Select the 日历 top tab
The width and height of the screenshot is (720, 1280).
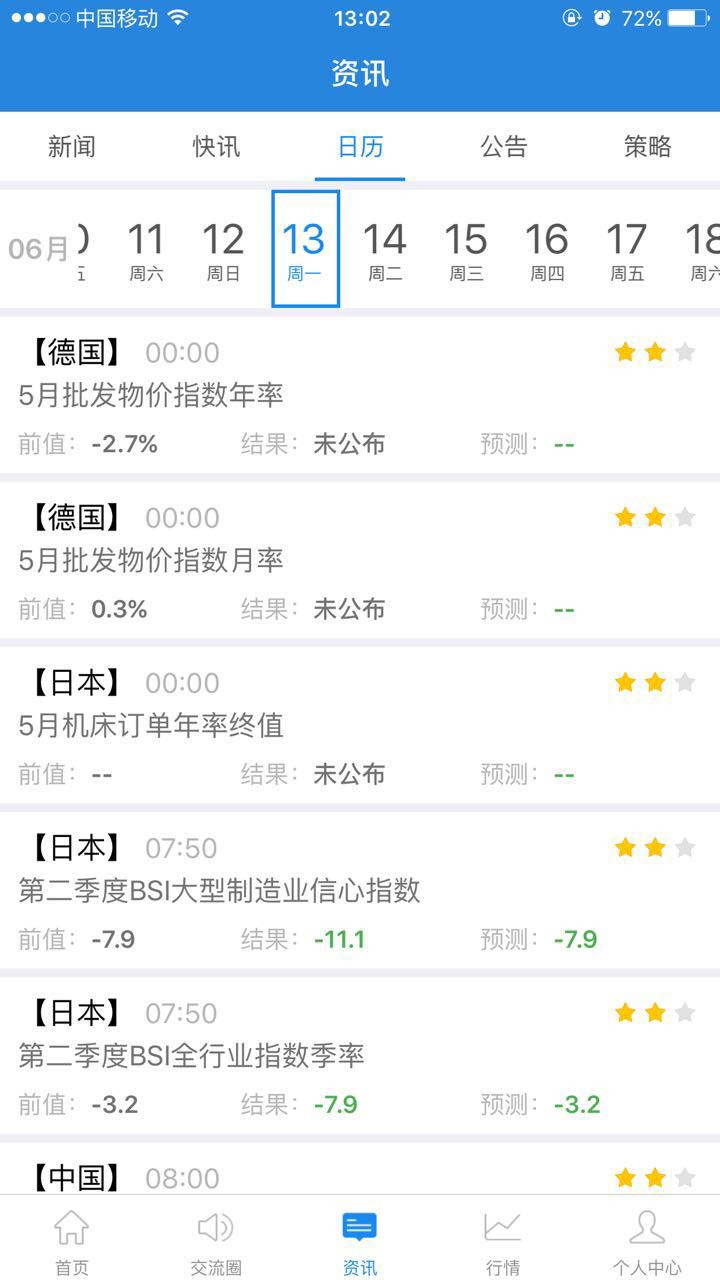click(360, 147)
